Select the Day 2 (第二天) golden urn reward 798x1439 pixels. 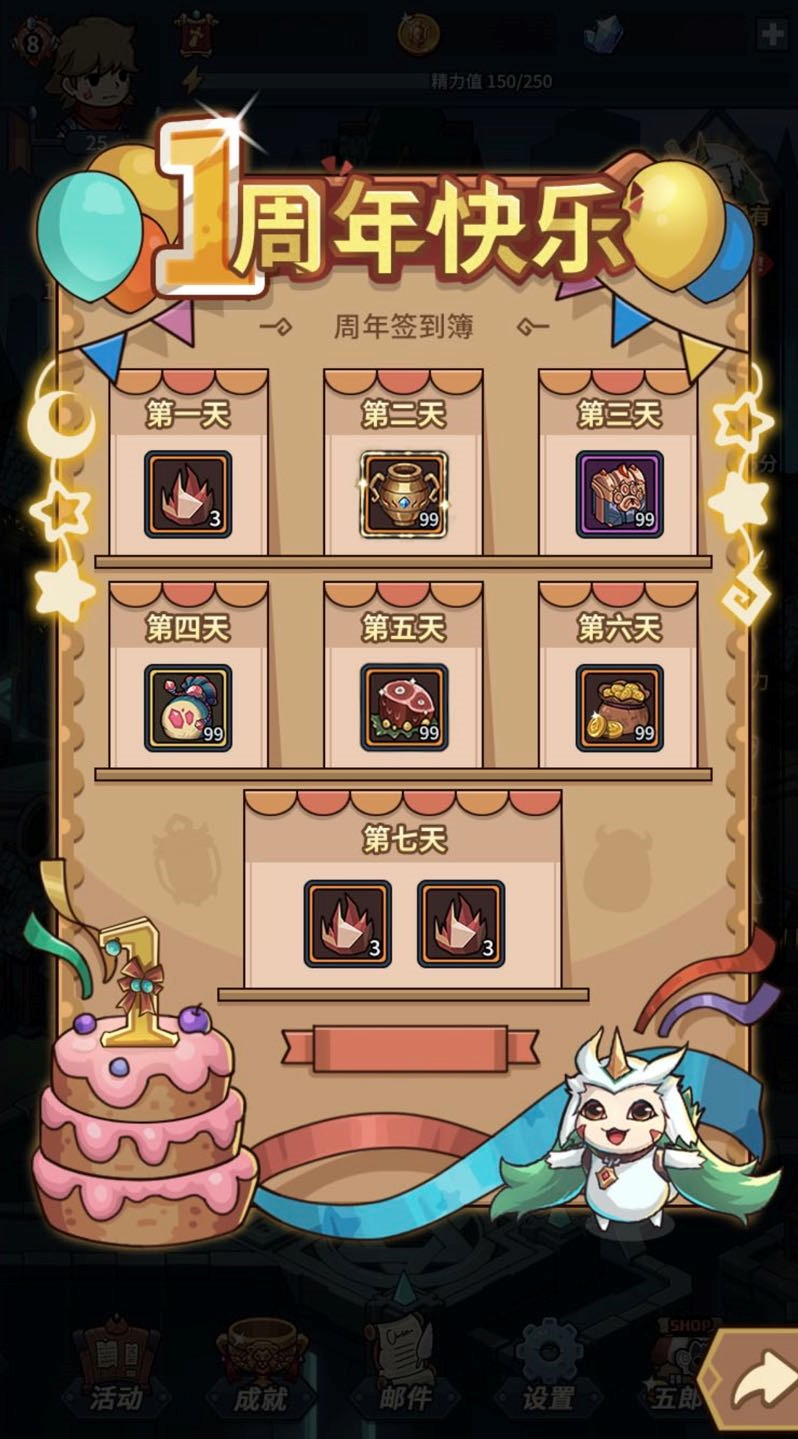pos(404,495)
